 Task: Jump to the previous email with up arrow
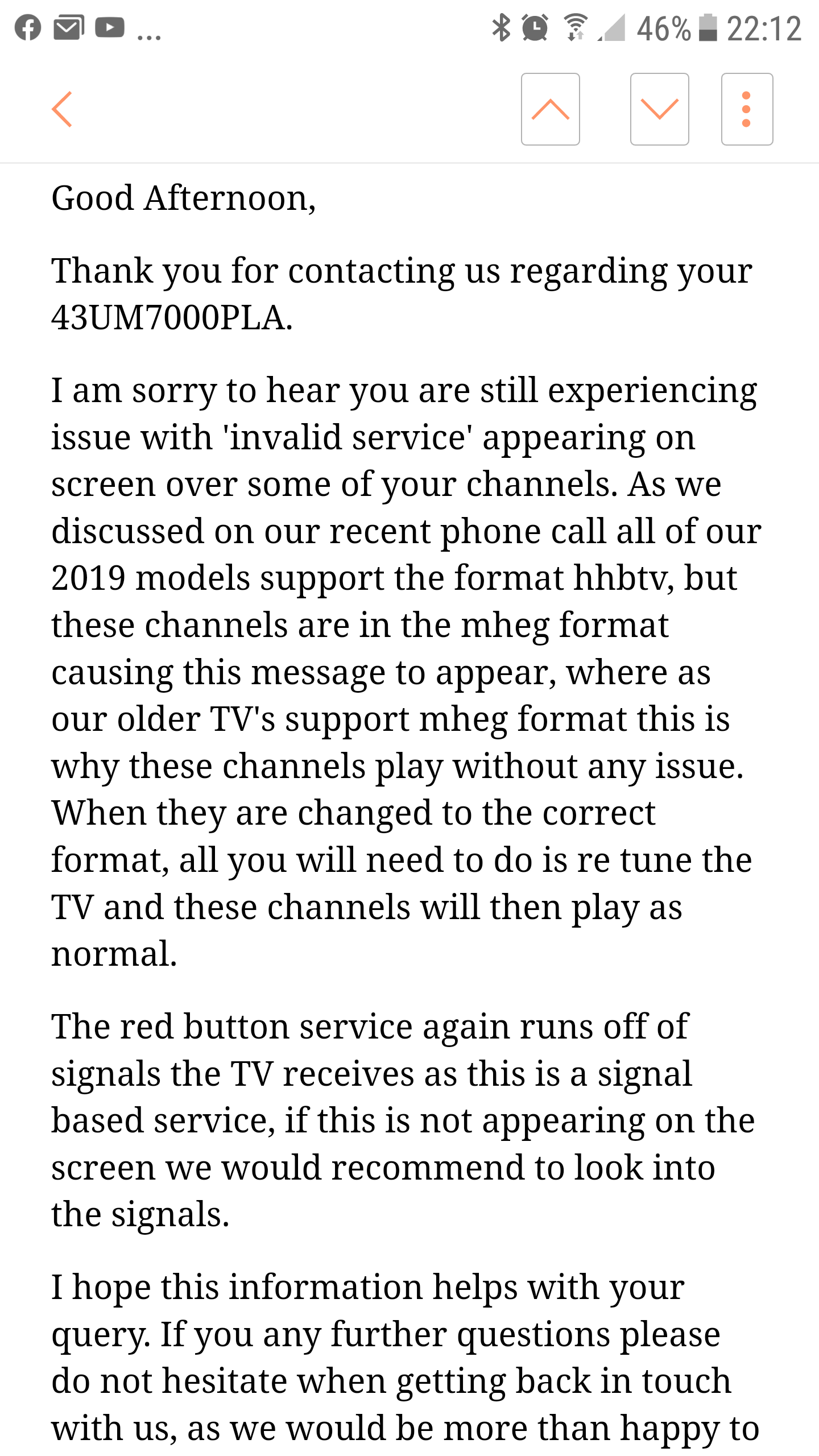coord(550,109)
